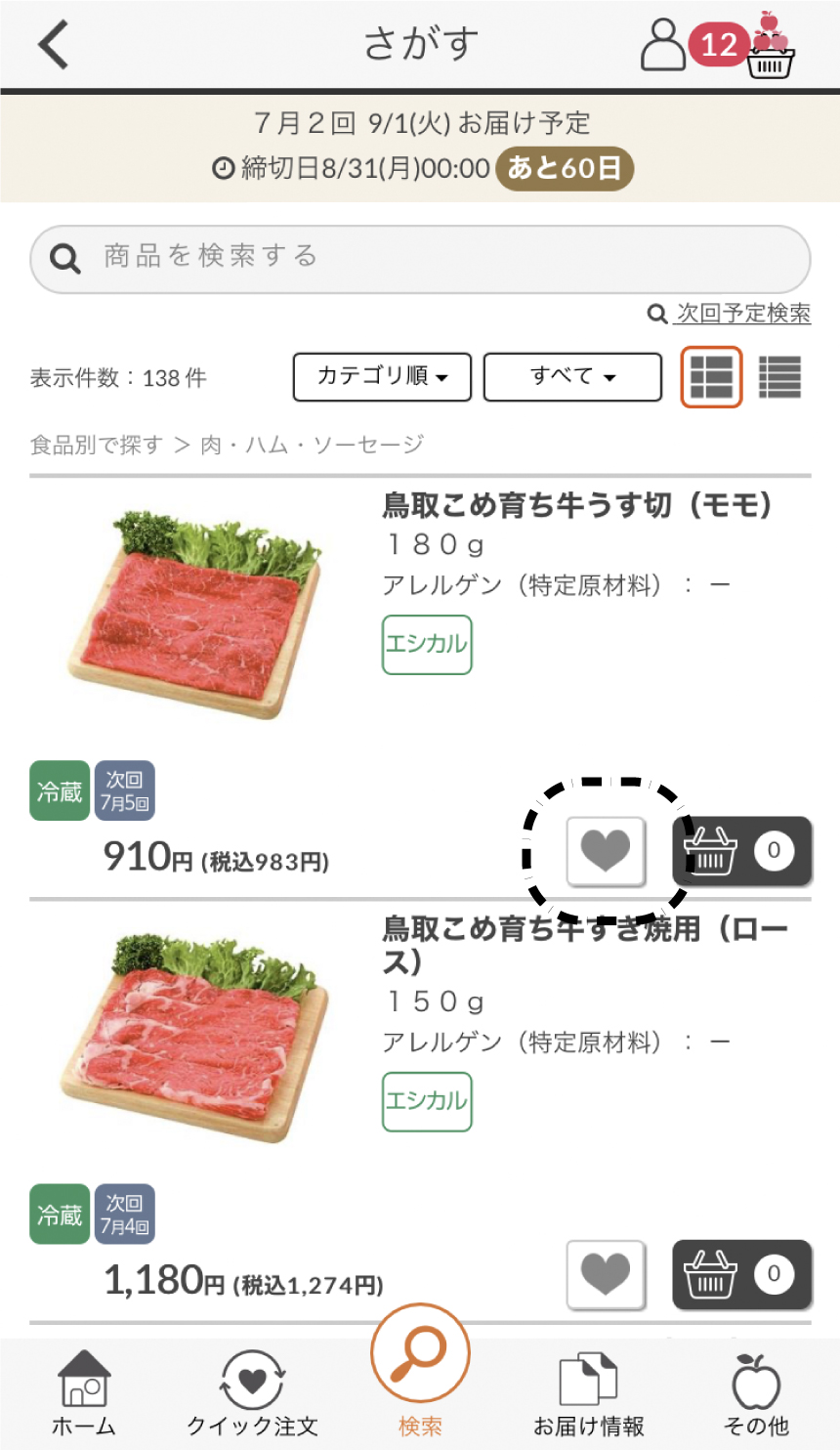Favorite 鳥取こめ育ち牛すき焼用（ロース）with the heart
The height and width of the screenshot is (1450, 840).
click(606, 1274)
